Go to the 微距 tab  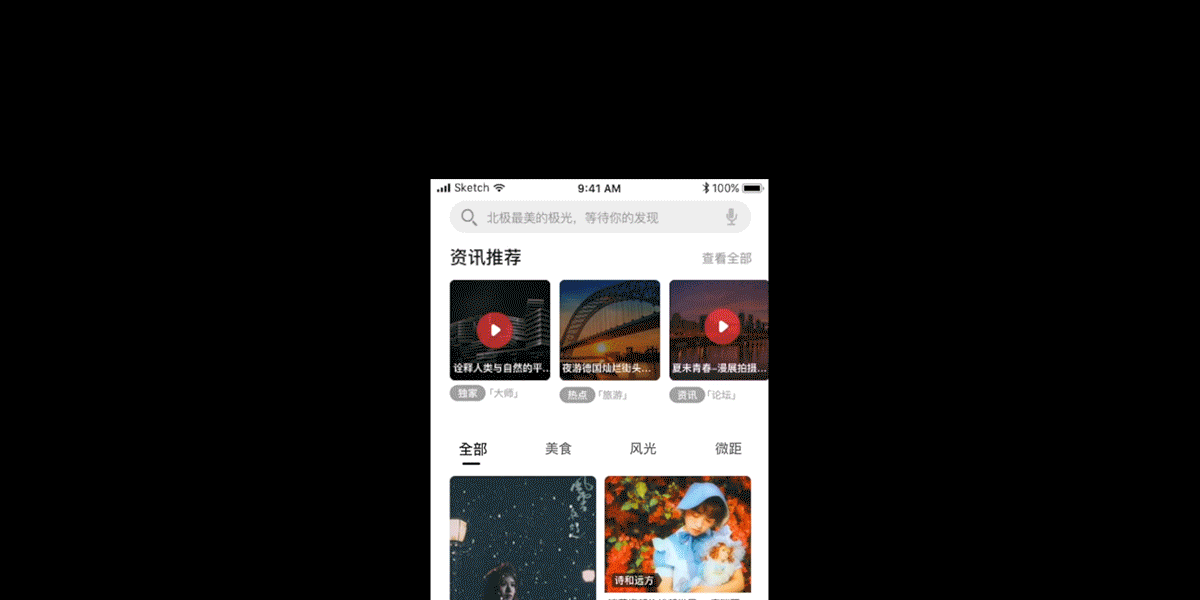pos(728,449)
